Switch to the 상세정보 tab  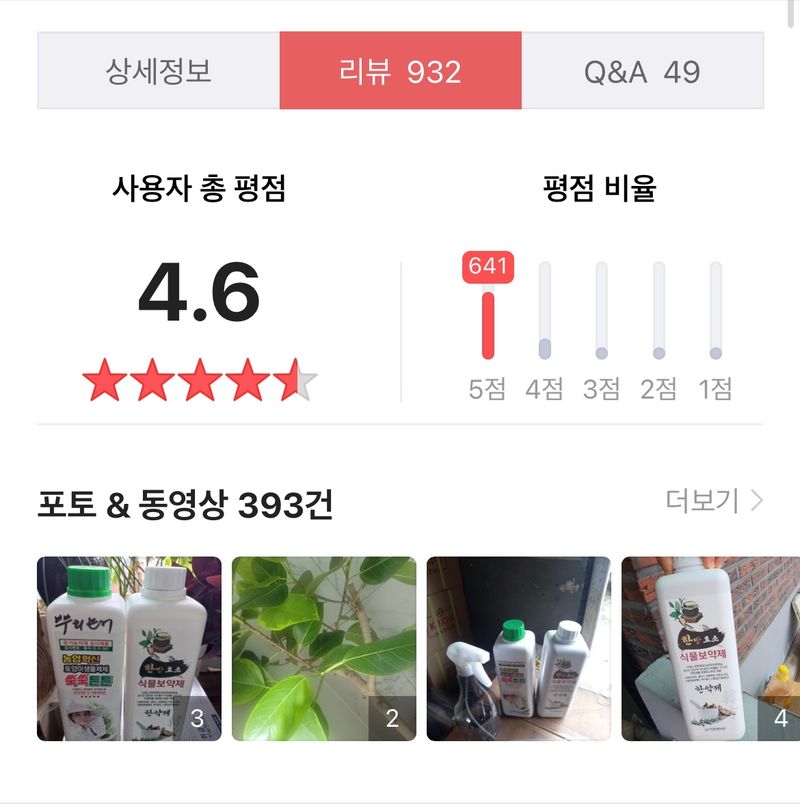tap(158, 69)
